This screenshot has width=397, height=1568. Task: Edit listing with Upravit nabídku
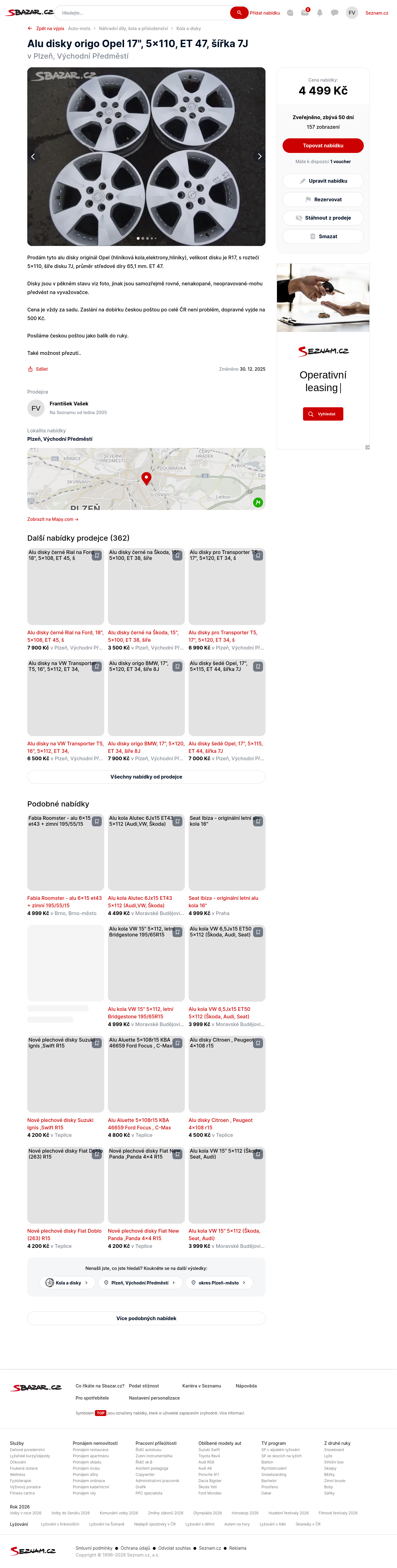pyautogui.click(x=323, y=181)
